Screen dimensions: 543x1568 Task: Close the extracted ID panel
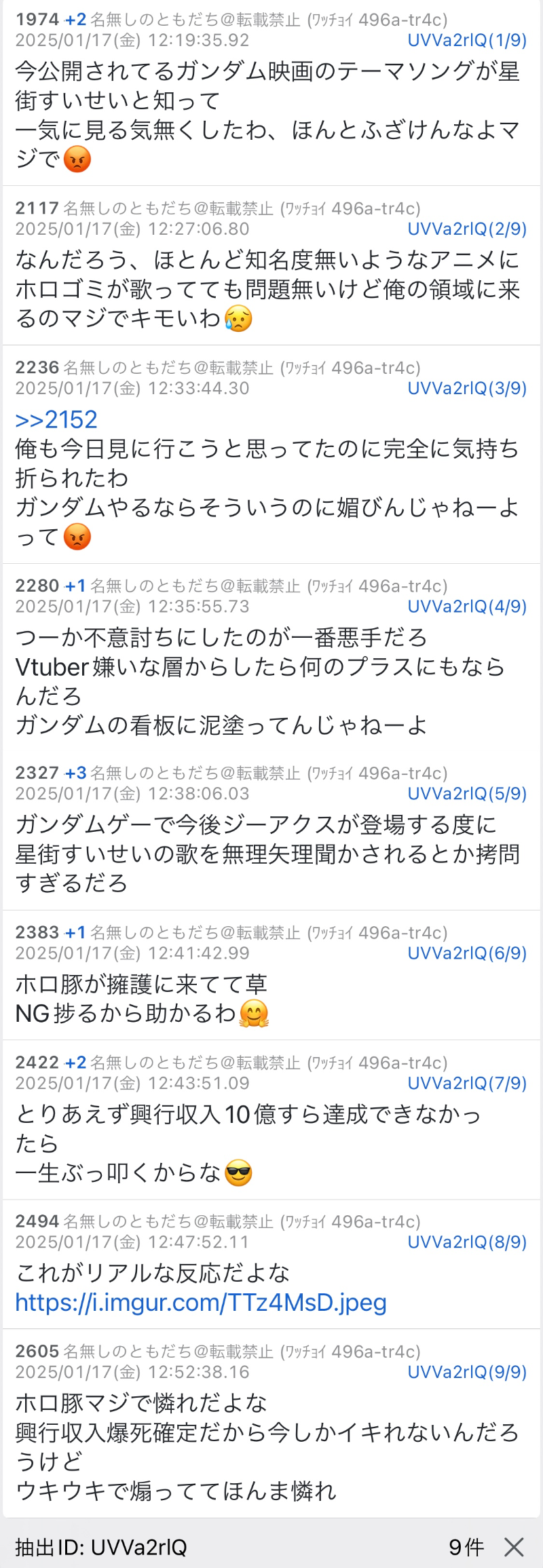point(514,1546)
